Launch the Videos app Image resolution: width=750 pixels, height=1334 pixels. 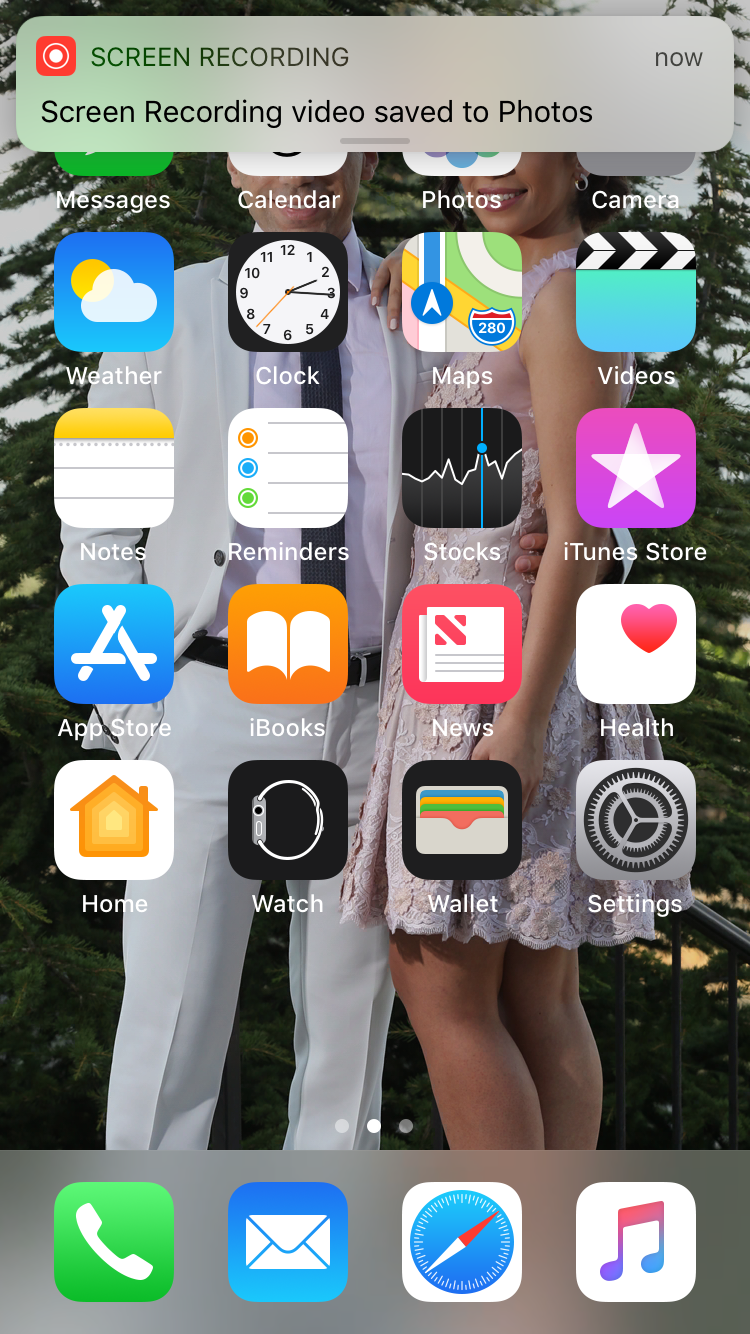click(636, 292)
